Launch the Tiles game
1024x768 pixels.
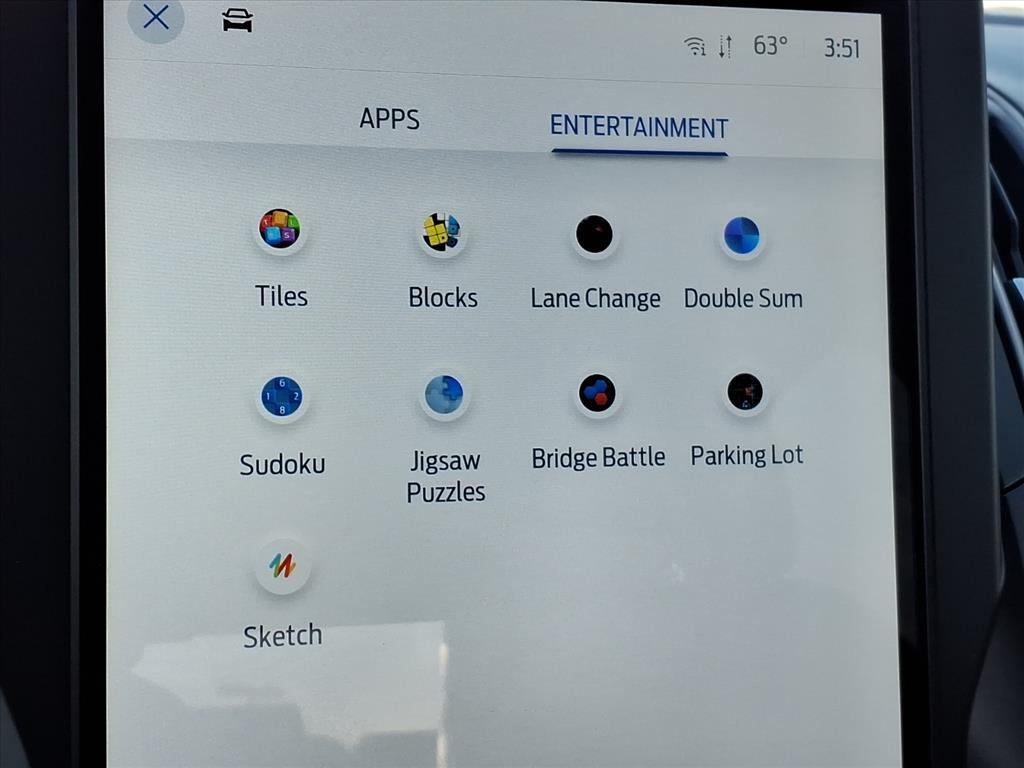point(280,230)
